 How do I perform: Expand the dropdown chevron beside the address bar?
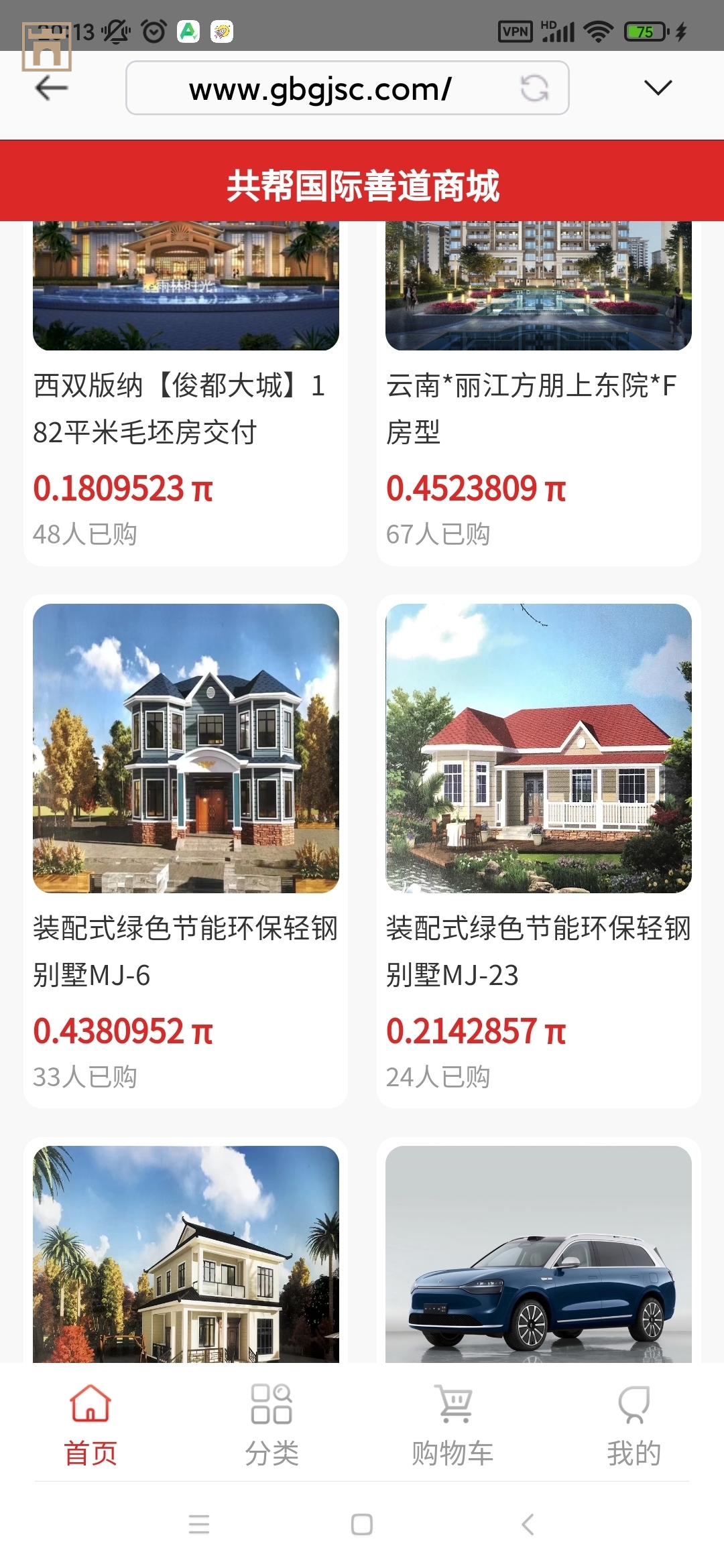coord(658,88)
